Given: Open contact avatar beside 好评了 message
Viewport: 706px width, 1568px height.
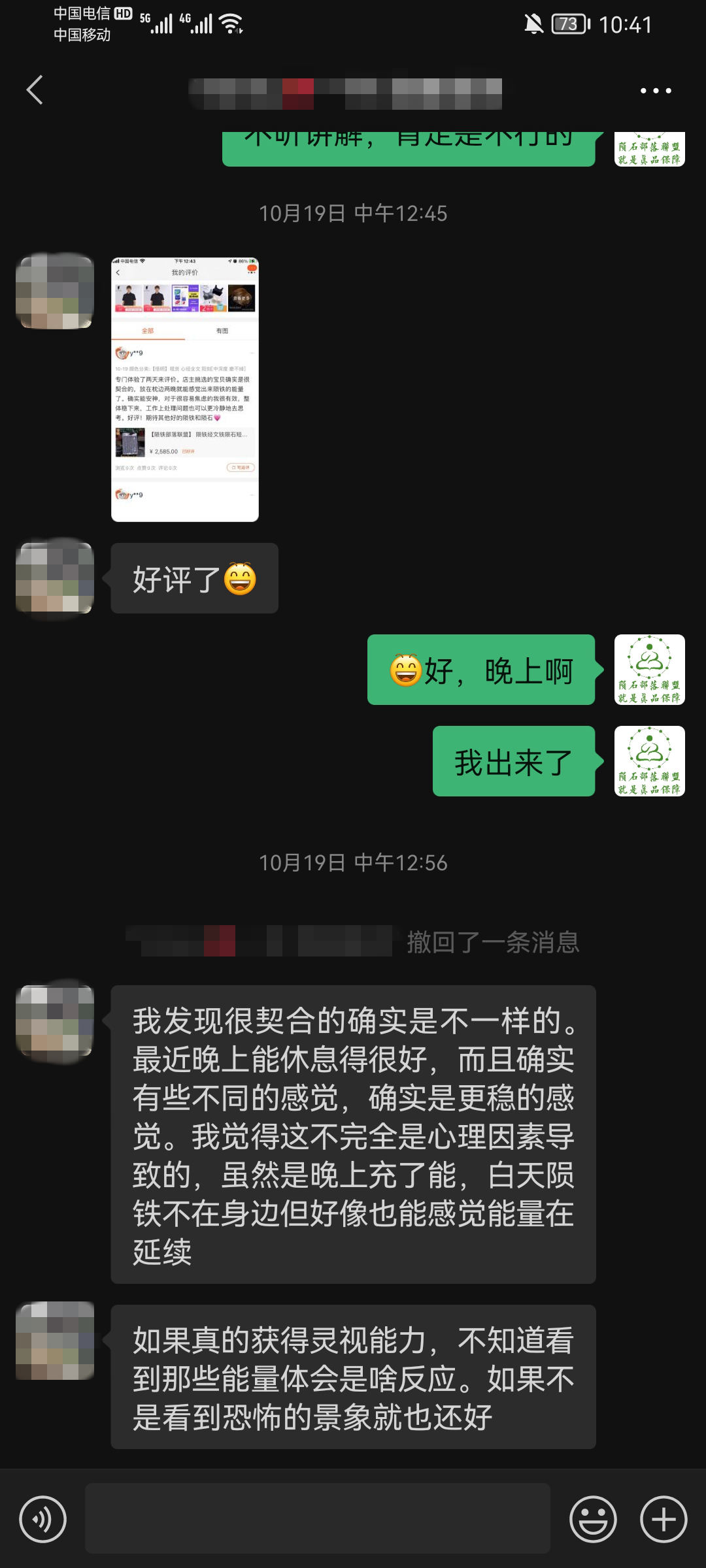Looking at the screenshot, I should [x=55, y=578].
